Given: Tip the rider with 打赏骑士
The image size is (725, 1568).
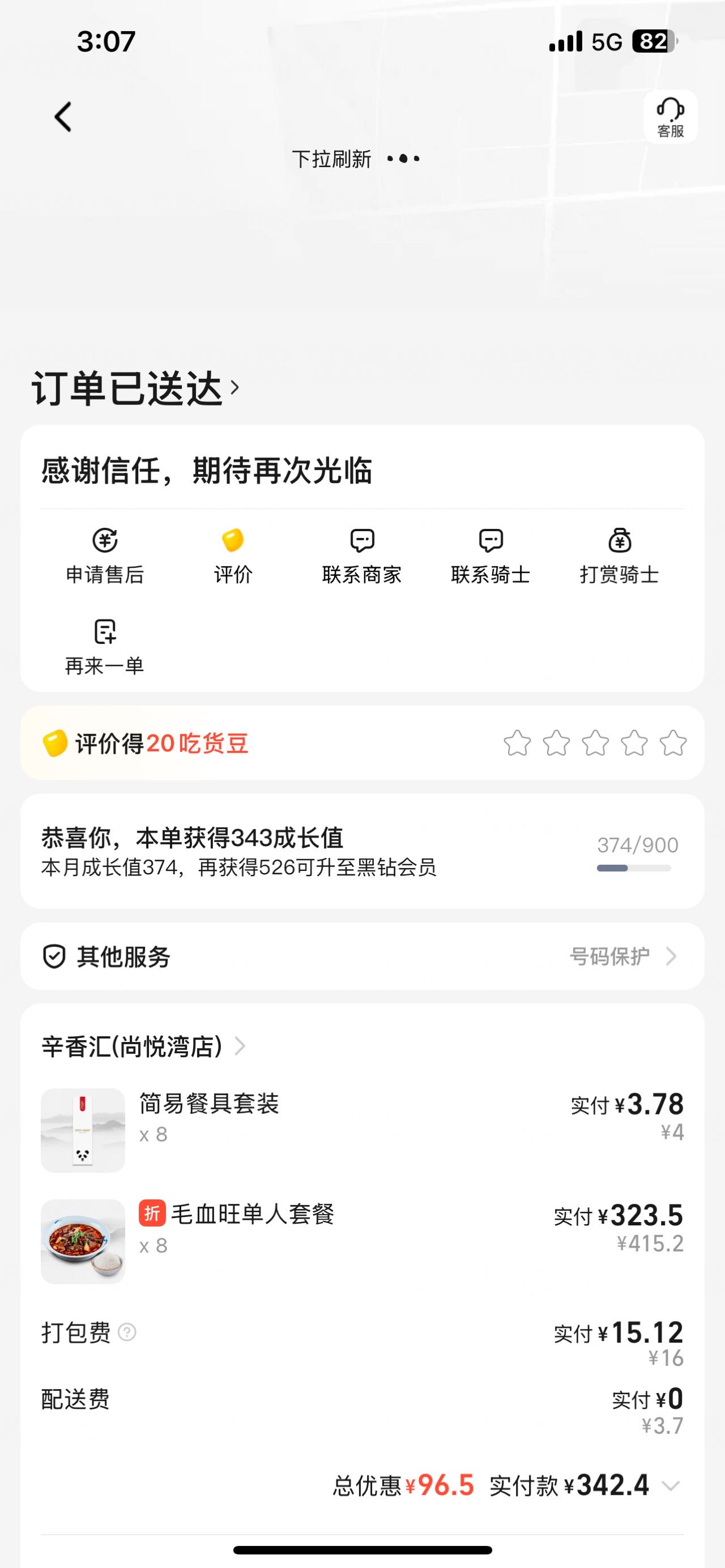Looking at the screenshot, I should pyautogui.click(x=620, y=556).
